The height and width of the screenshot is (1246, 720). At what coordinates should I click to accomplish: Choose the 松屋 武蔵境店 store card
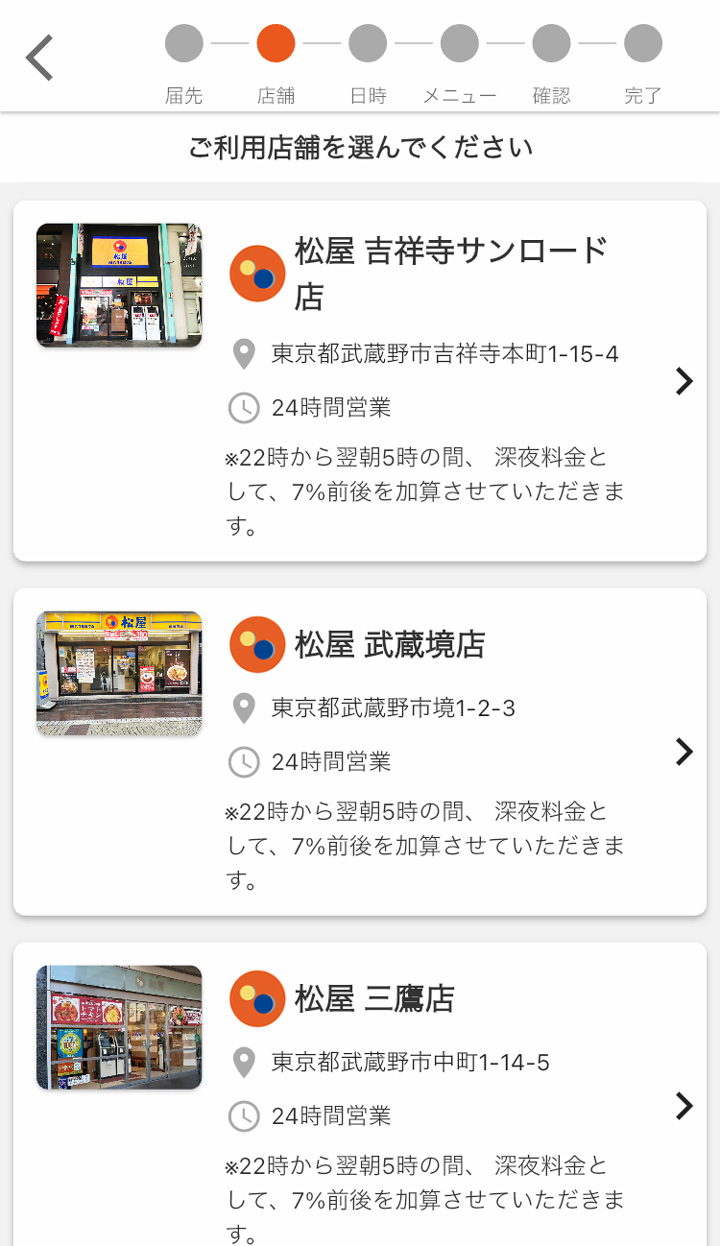pyautogui.click(x=360, y=751)
